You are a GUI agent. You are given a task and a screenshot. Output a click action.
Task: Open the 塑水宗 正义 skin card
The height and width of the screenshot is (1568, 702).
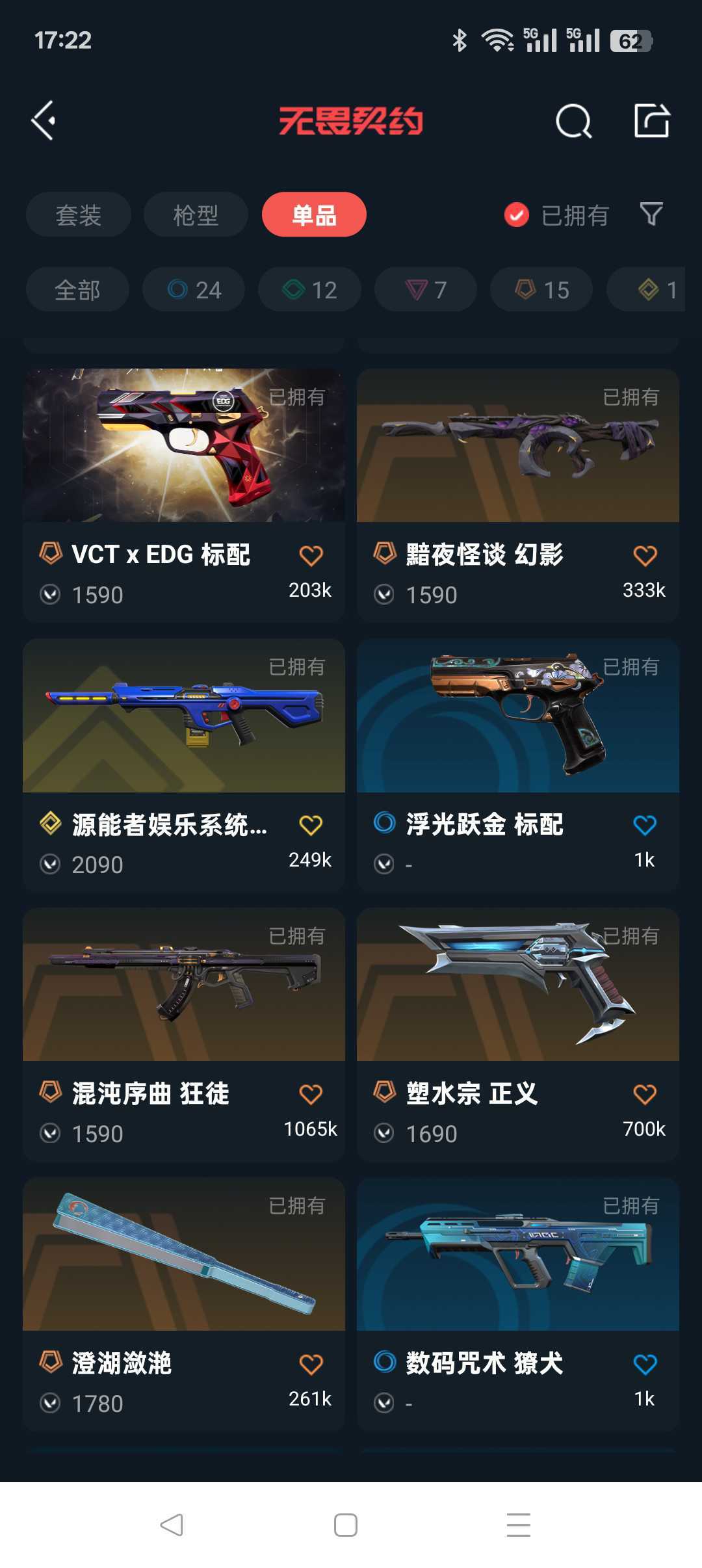(x=518, y=1034)
